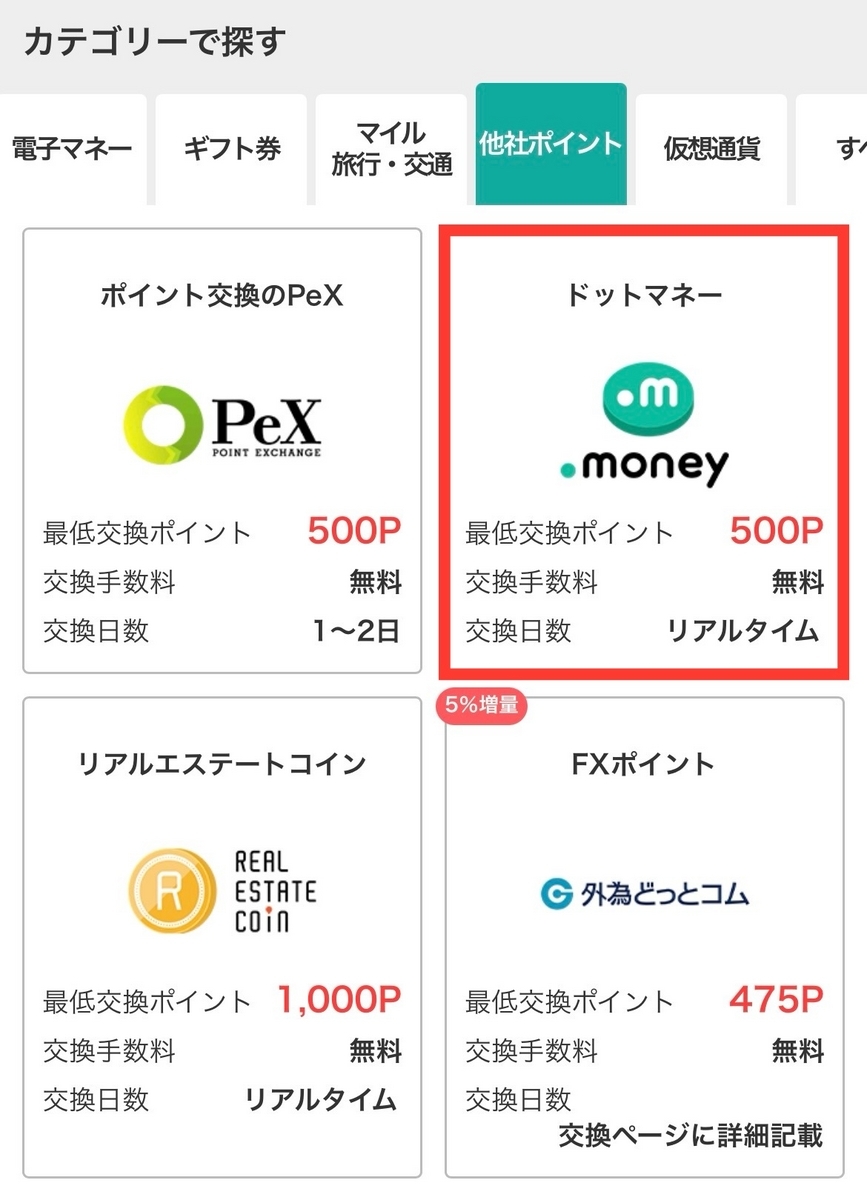
Task: Click the PeX green circular swirl emblem
Action: [x=162, y=425]
